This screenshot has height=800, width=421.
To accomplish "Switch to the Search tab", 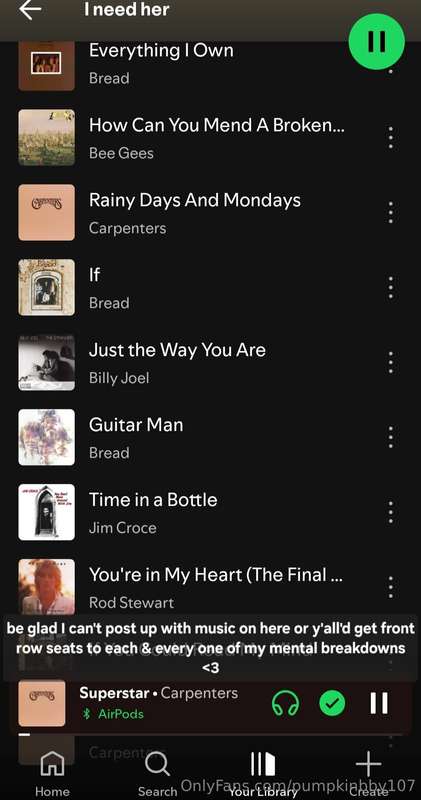I will pyautogui.click(x=157, y=774).
